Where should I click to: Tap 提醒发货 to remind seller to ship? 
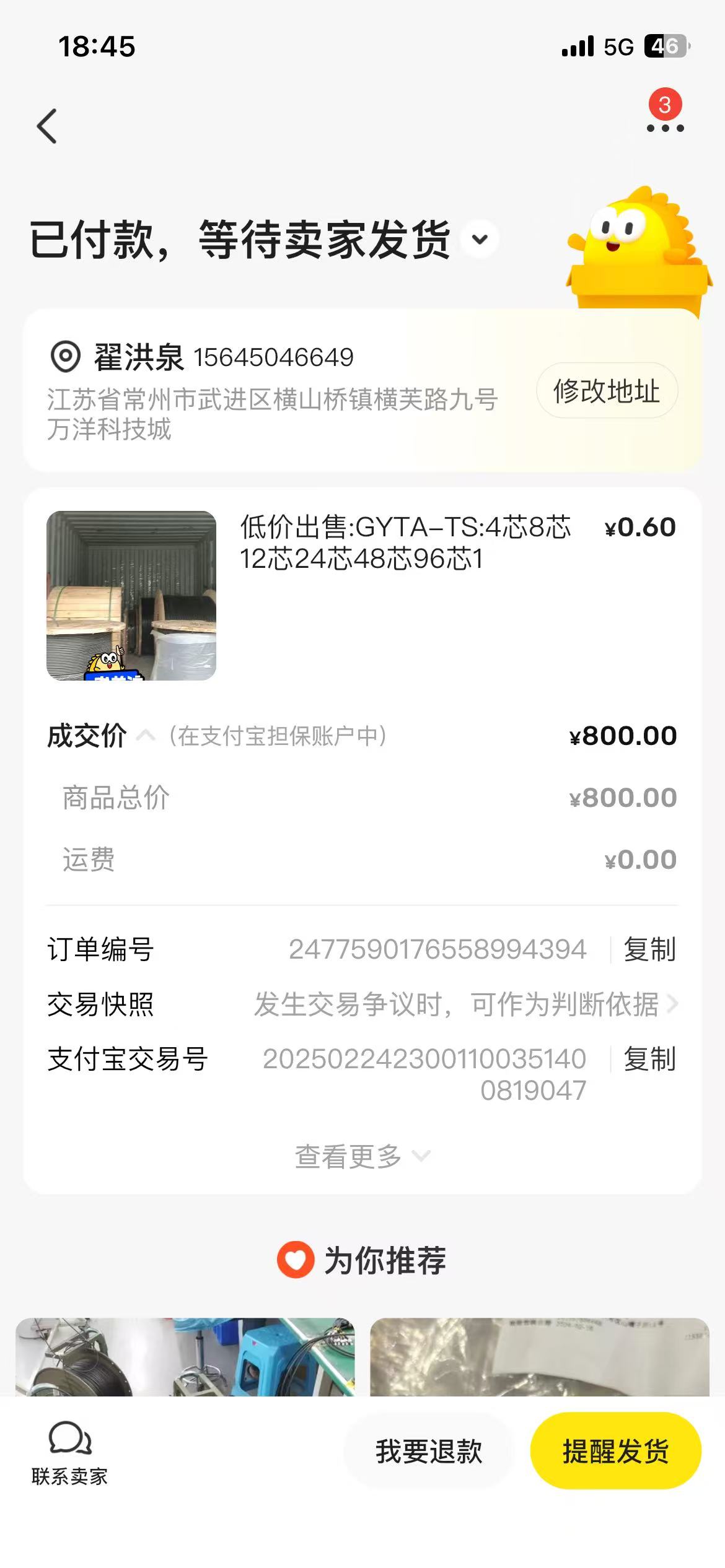615,1452
